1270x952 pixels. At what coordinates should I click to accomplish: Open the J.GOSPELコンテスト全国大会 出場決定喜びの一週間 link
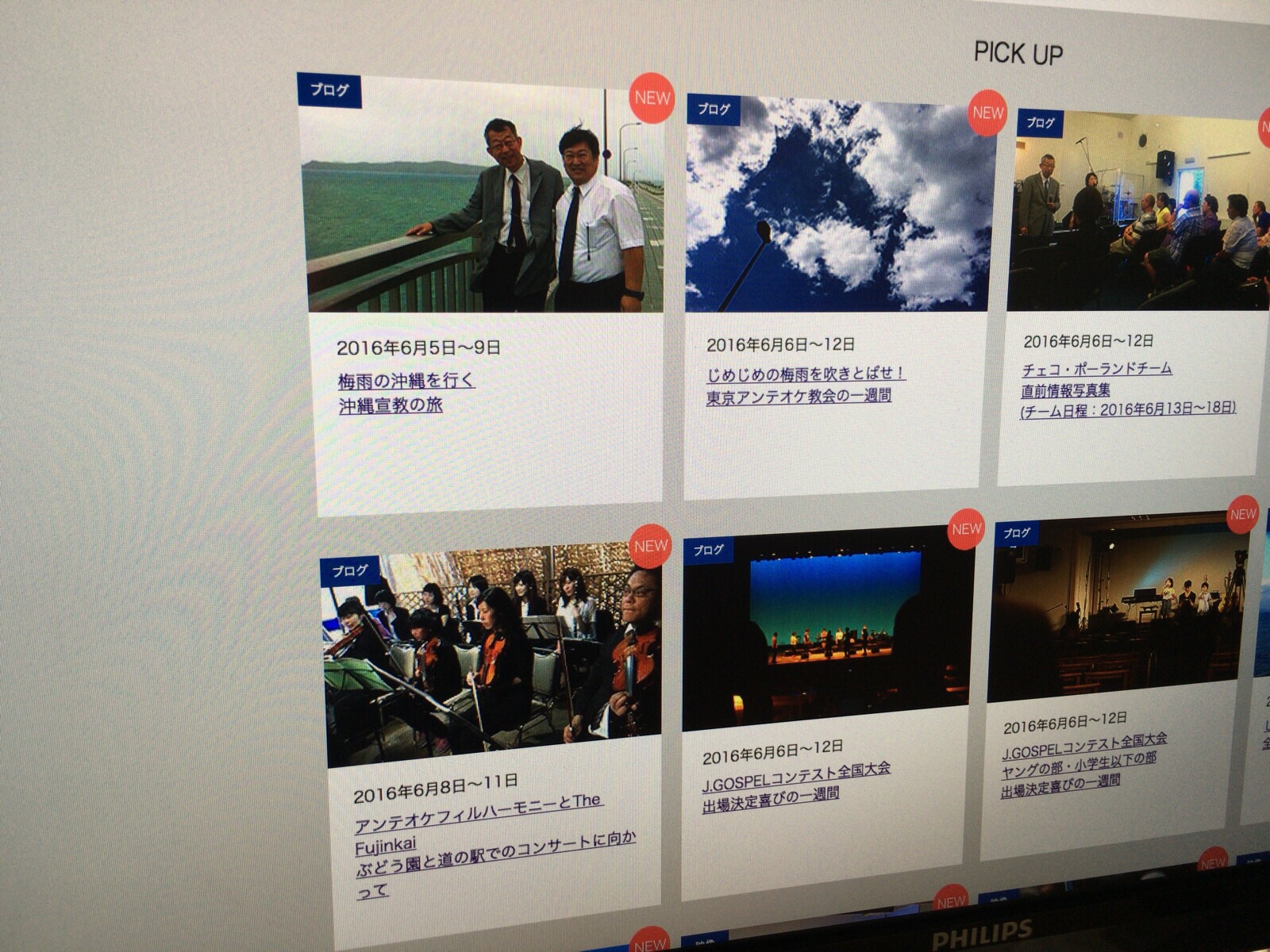click(x=795, y=770)
